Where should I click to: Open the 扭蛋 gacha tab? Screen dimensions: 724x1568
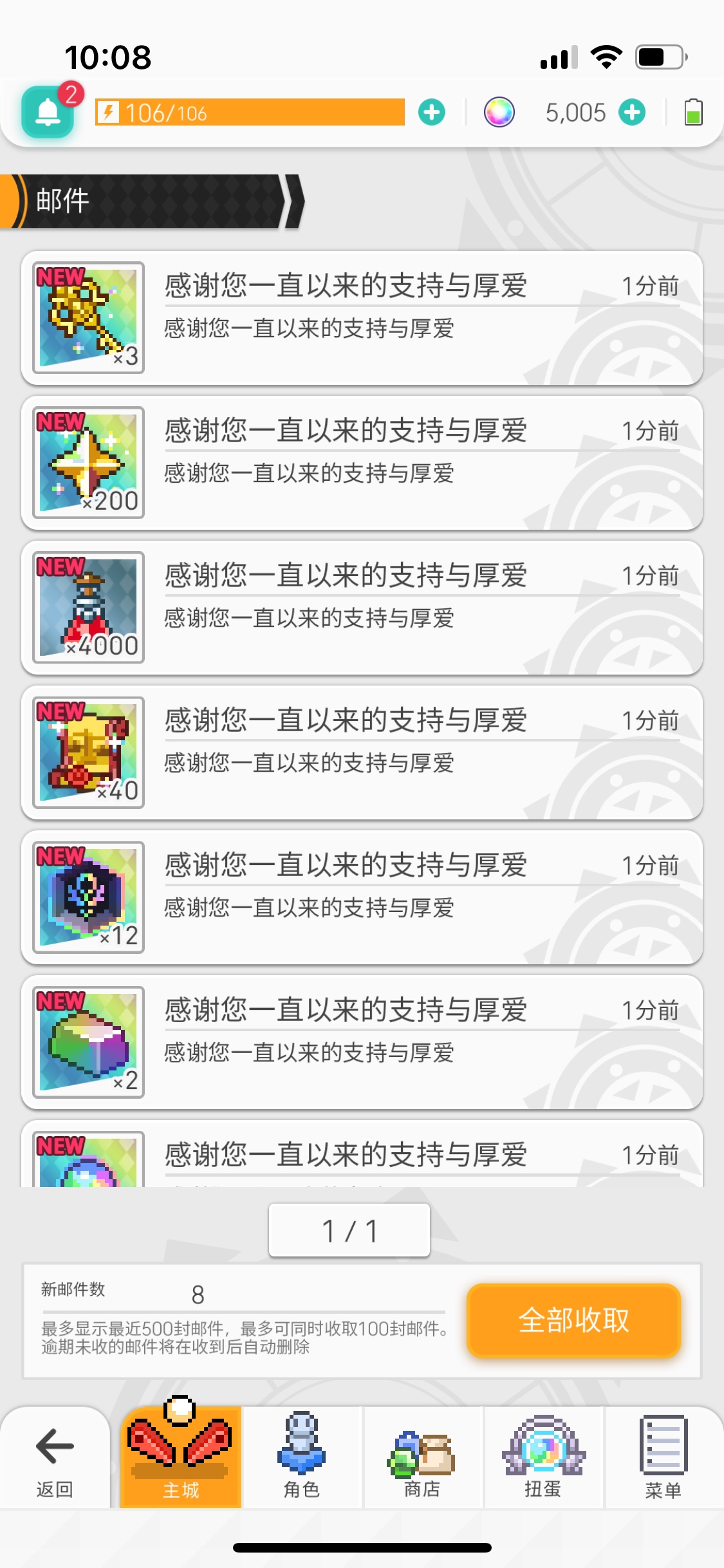[x=543, y=1459]
